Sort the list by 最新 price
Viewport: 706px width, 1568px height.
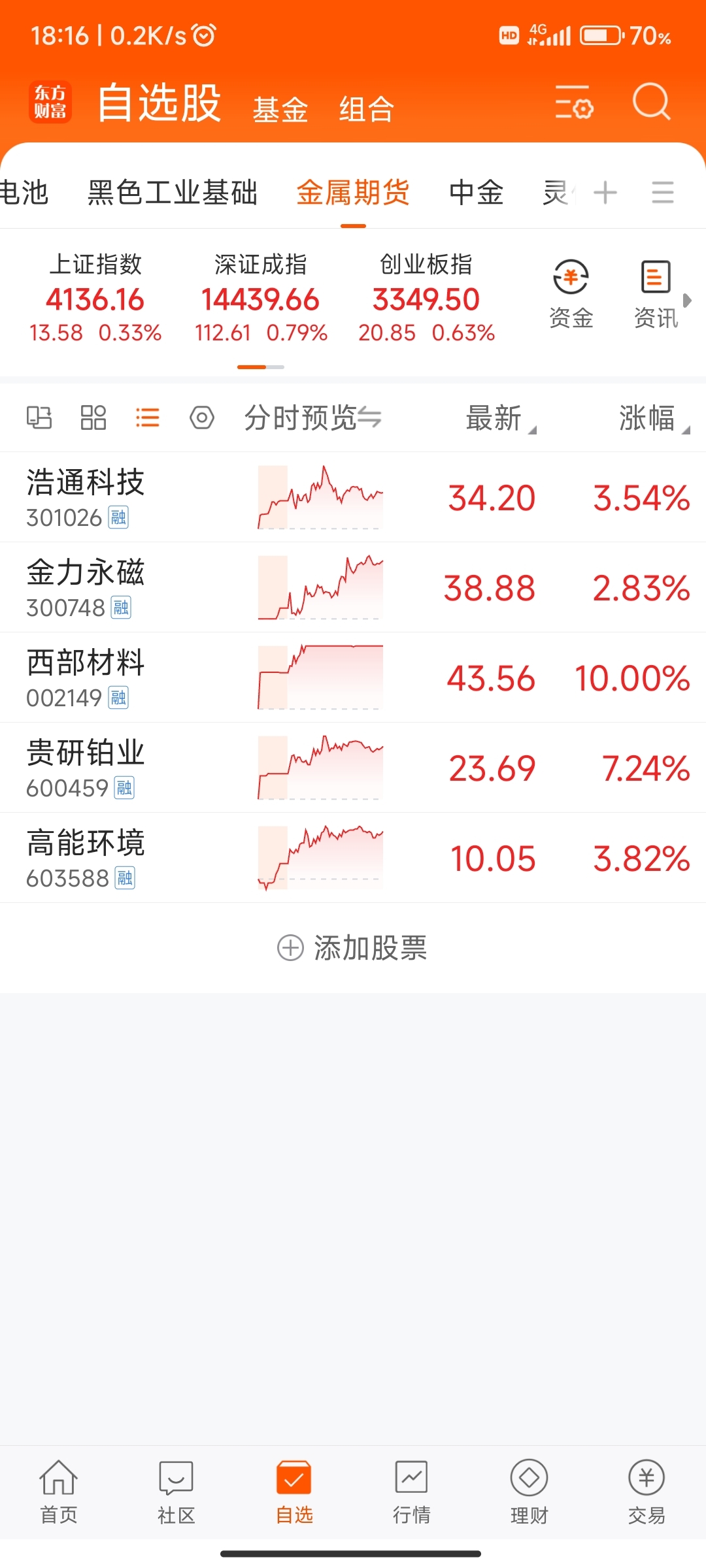pyautogui.click(x=496, y=418)
